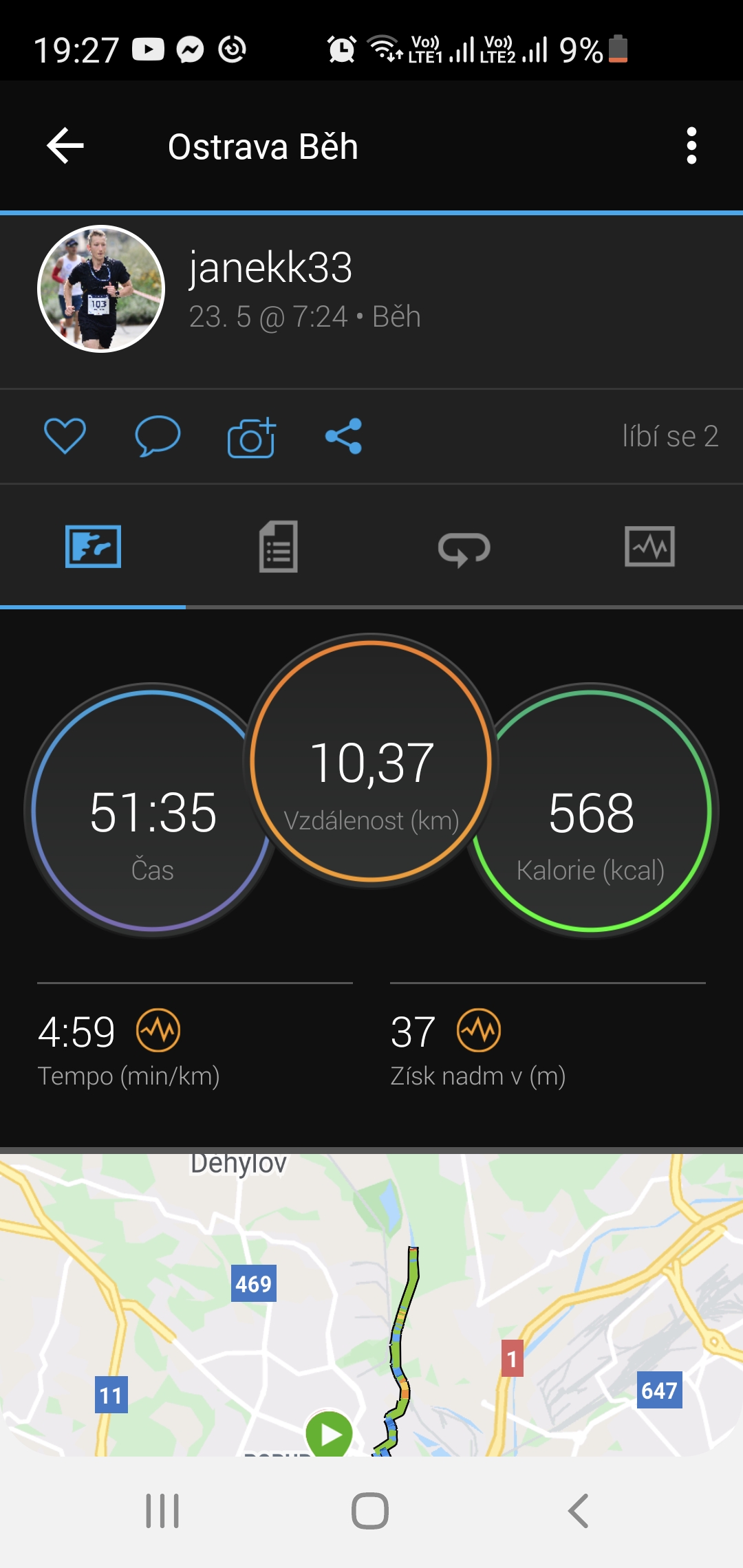Open janekk33's profile picture
Screen dimensions: 743x1568
[101, 289]
